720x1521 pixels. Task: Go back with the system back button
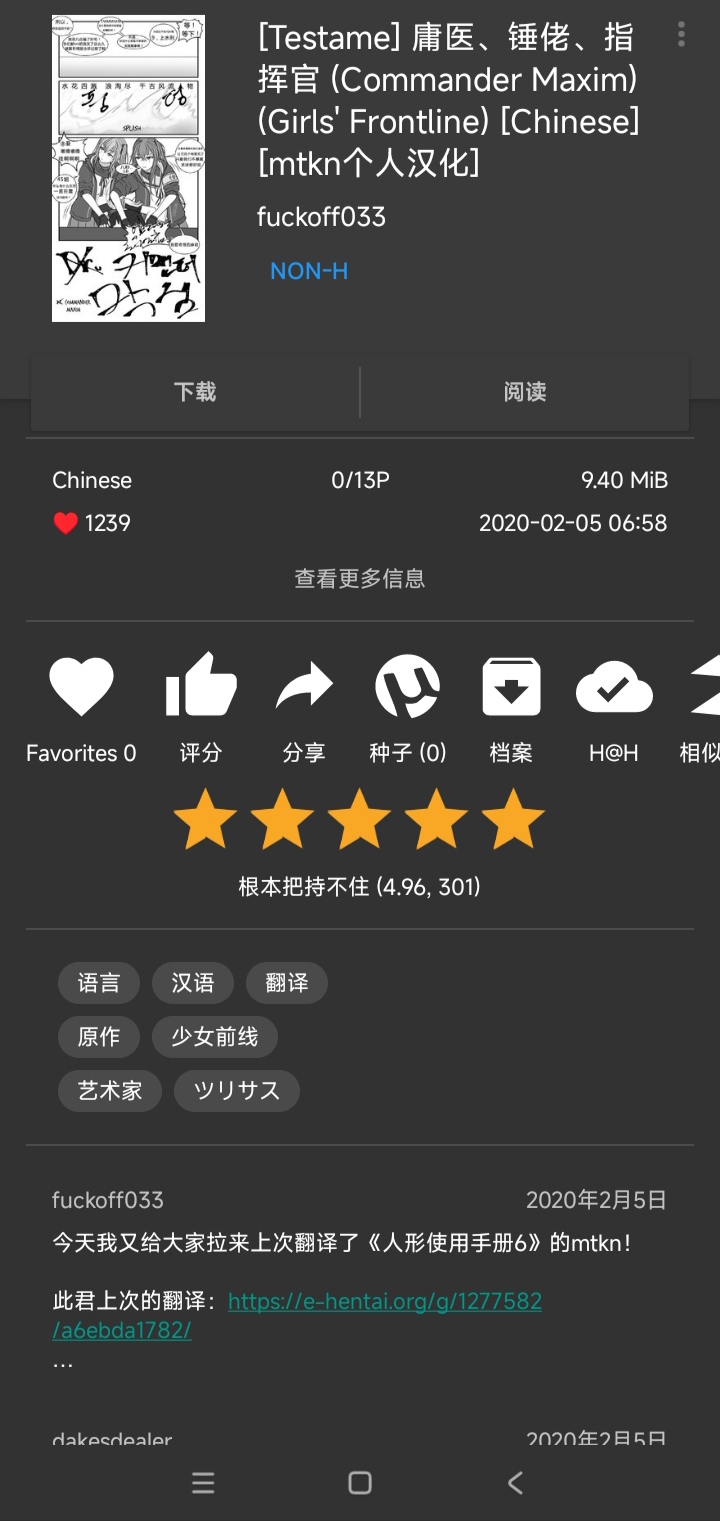515,1483
